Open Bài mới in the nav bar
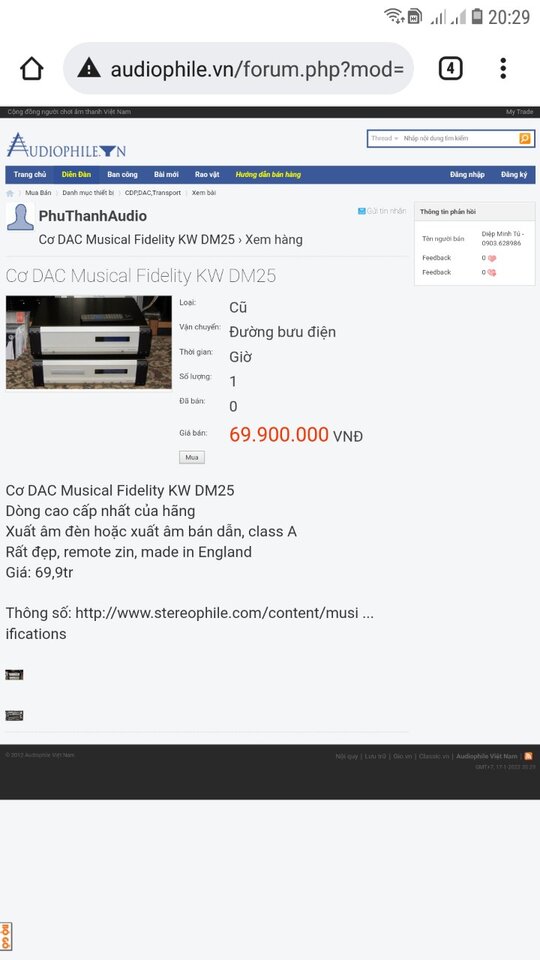 pyautogui.click(x=166, y=174)
